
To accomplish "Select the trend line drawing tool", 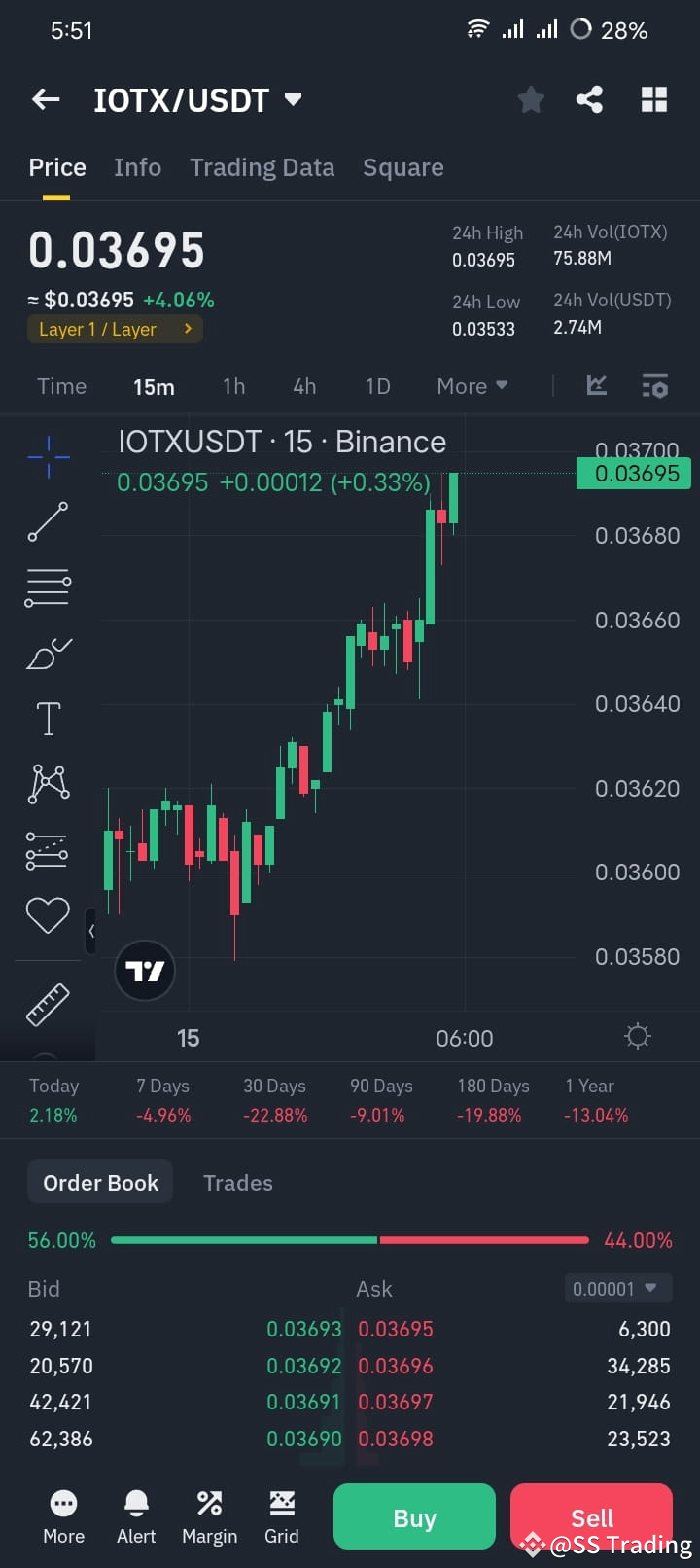I will tap(48, 521).
